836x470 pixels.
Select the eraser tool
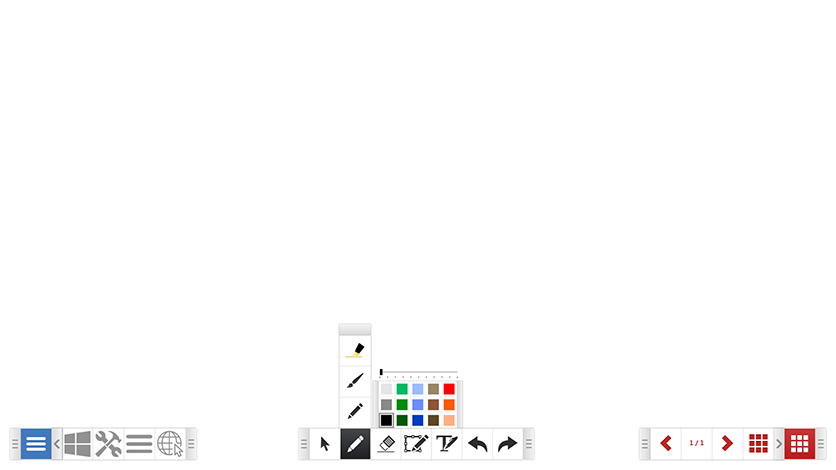(x=387, y=443)
